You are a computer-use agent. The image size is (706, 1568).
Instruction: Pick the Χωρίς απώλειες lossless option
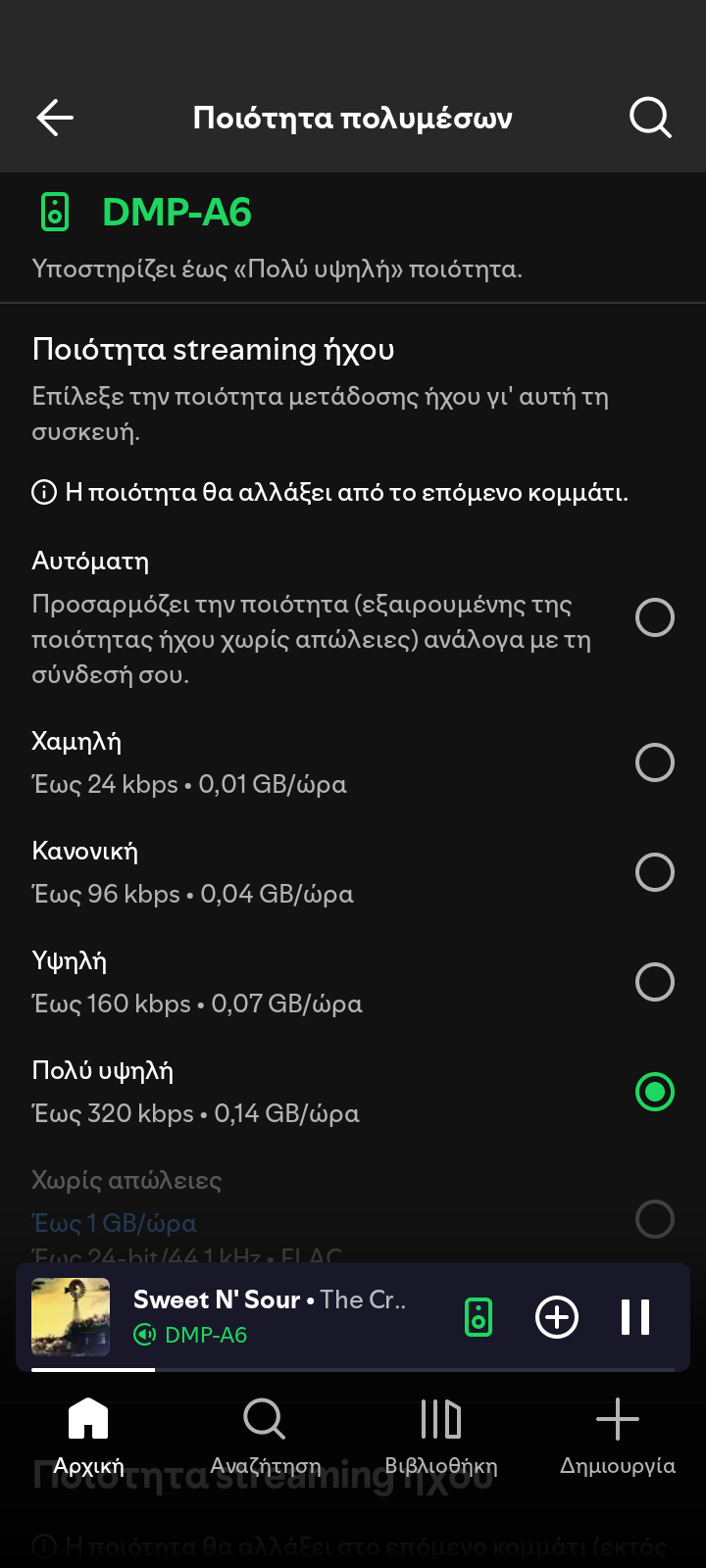pos(655,1220)
